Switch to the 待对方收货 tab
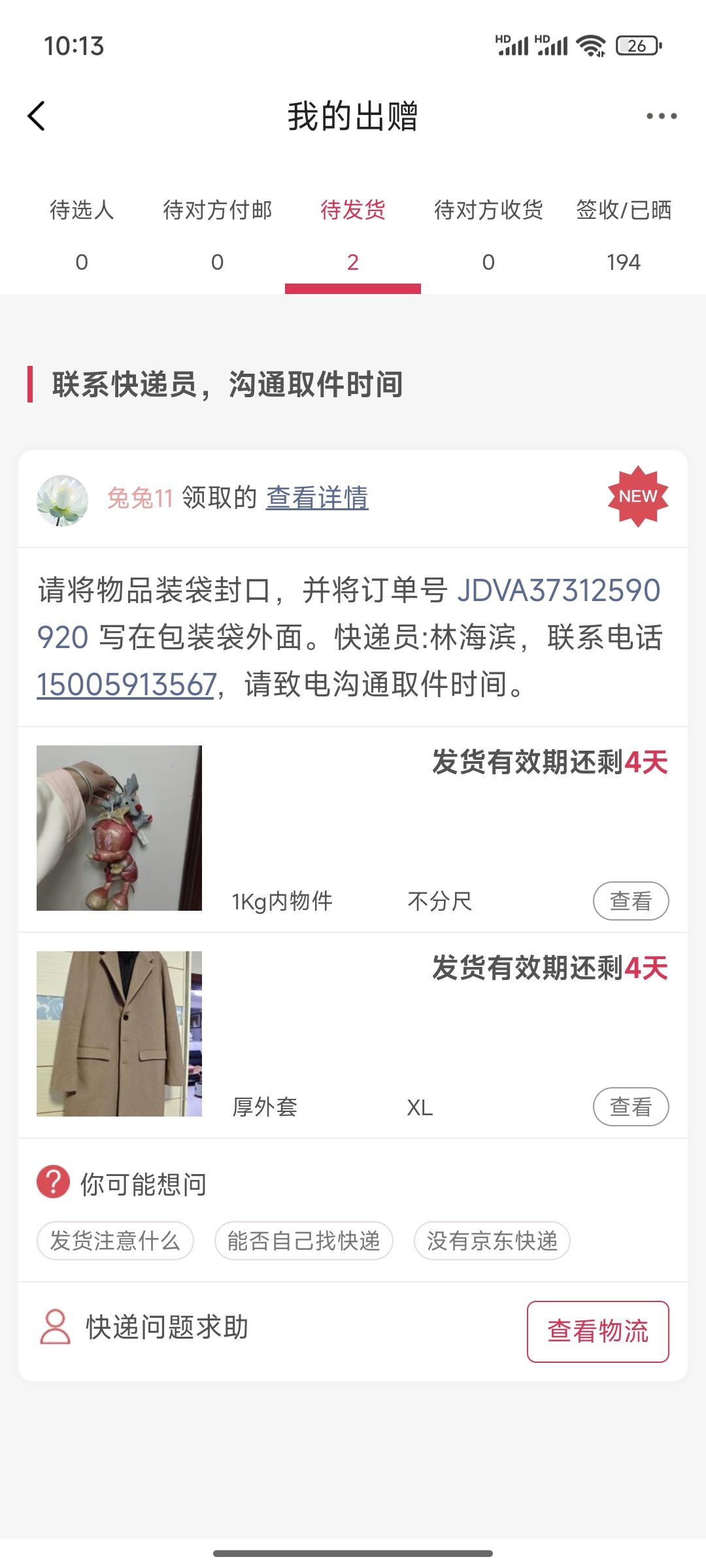The width and height of the screenshot is (706, 1568). tap(488, 235)
